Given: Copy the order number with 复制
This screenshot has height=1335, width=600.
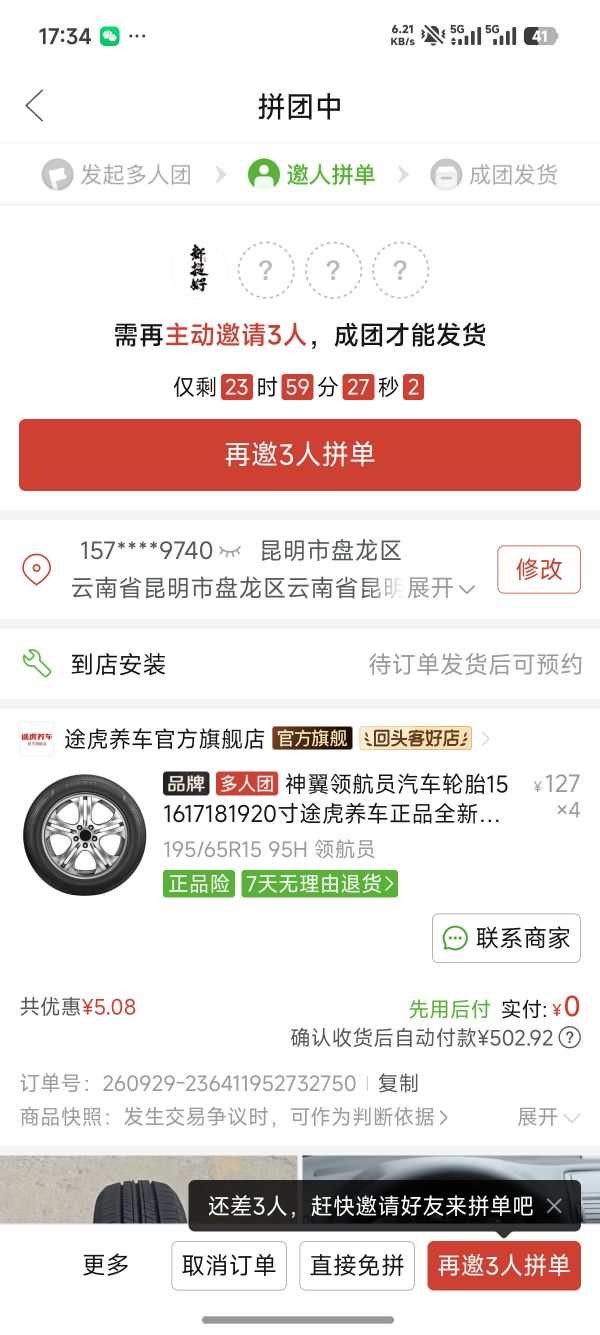Looking at the screenshot, I should [398, 1083].
